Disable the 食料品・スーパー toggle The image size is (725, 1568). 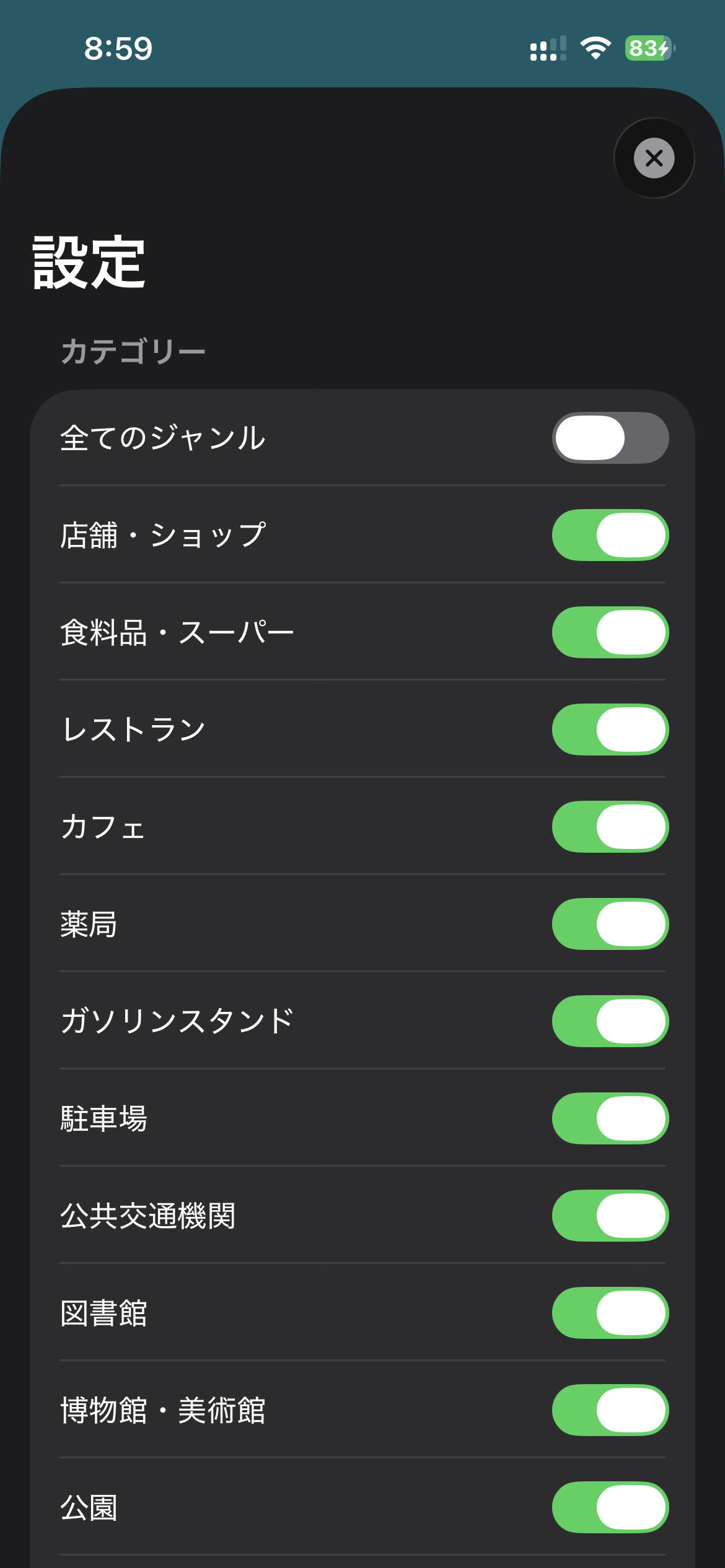pos(610,632)
